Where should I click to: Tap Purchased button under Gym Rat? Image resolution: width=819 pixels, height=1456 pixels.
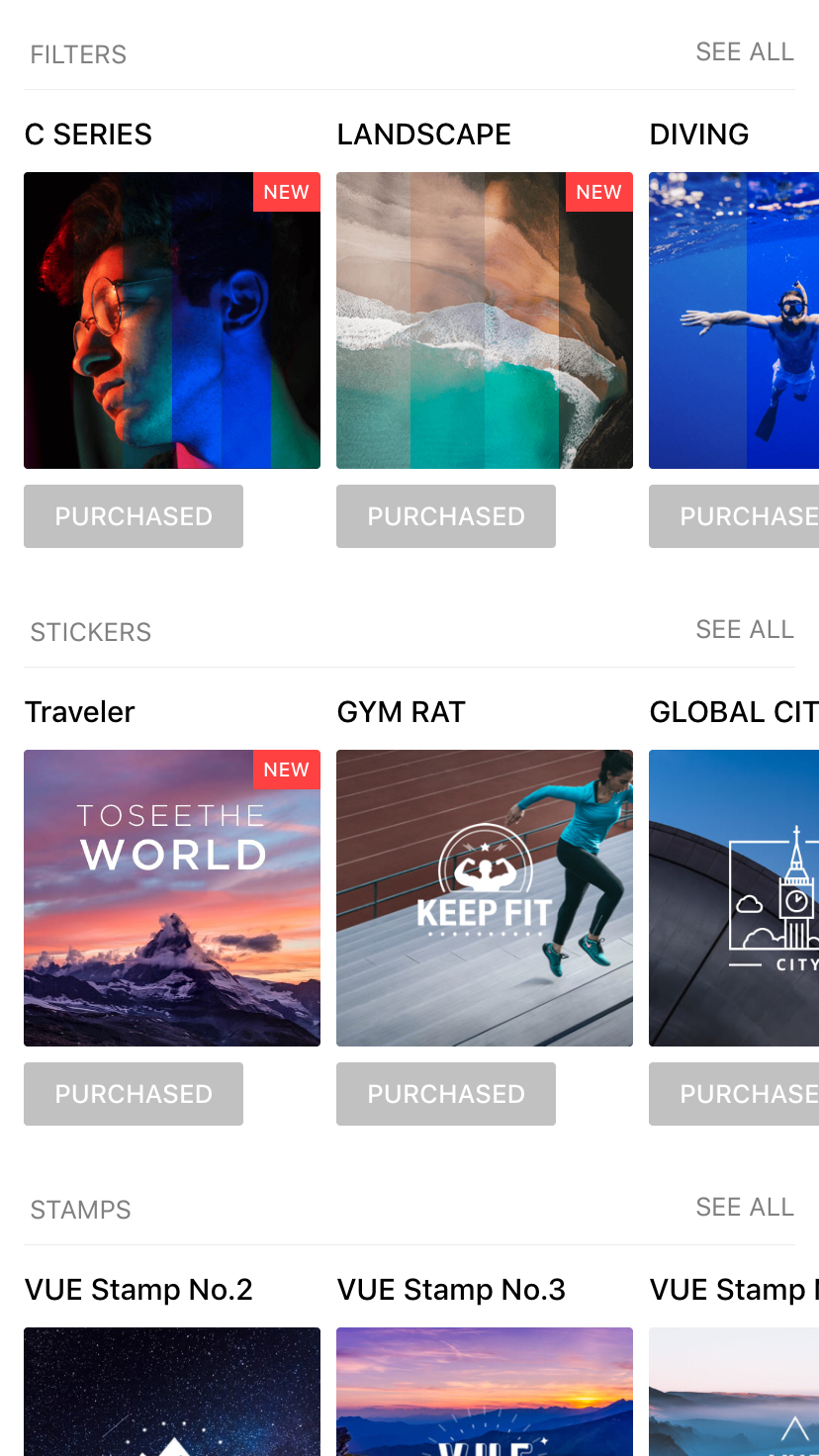(x=446, y=1094)
